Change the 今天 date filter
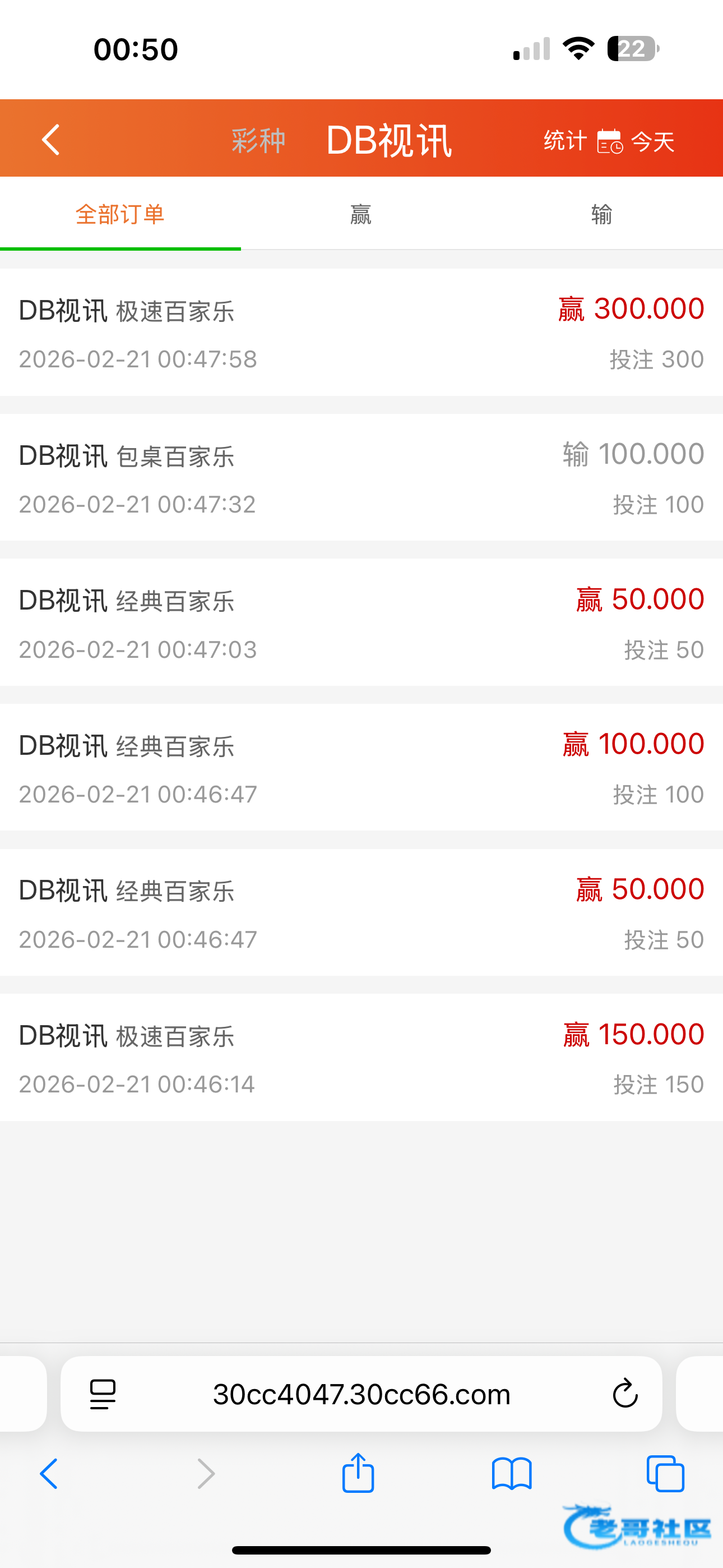The width and height of the screenshot is (723, 1568). [x=636, y=142]
